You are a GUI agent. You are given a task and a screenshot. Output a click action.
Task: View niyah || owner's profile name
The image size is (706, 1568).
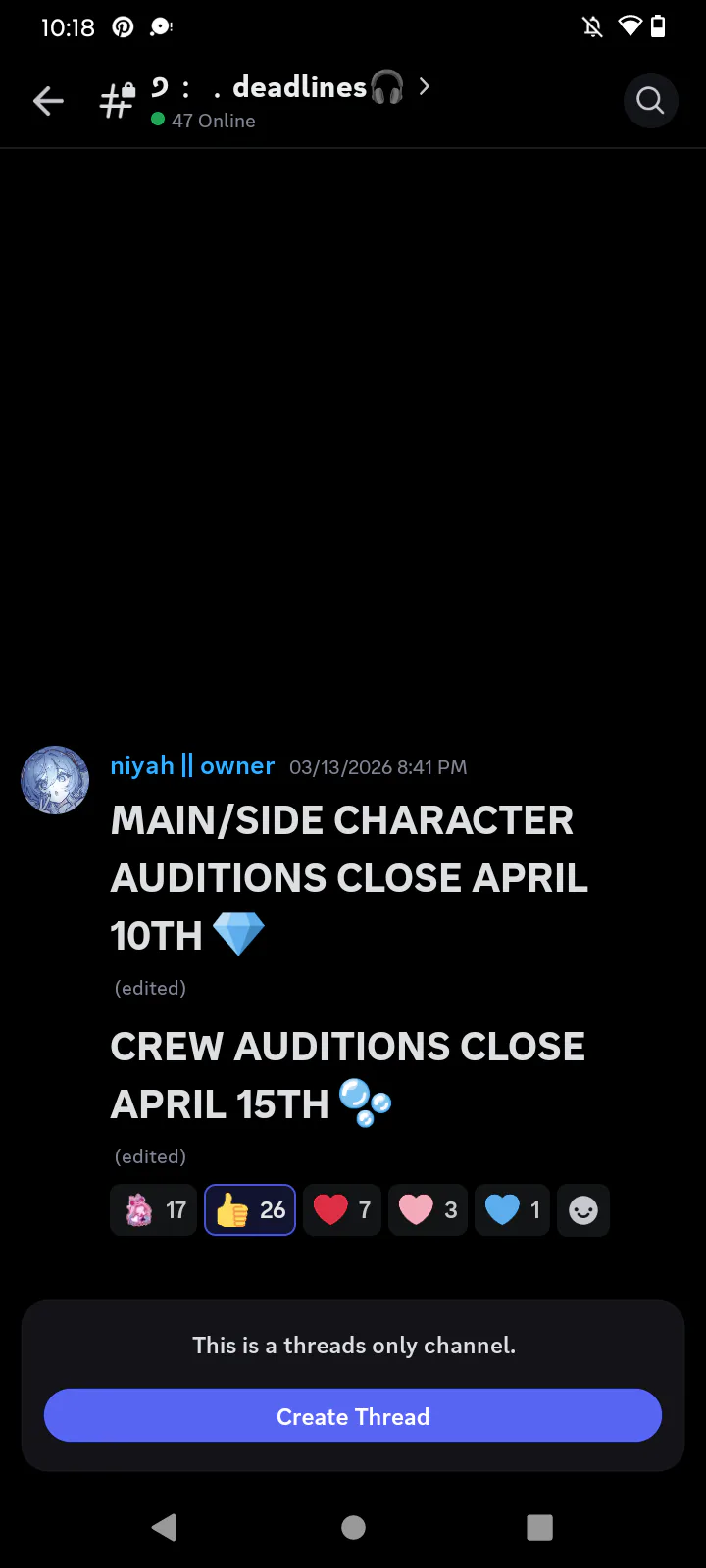(x=192, y=766)
